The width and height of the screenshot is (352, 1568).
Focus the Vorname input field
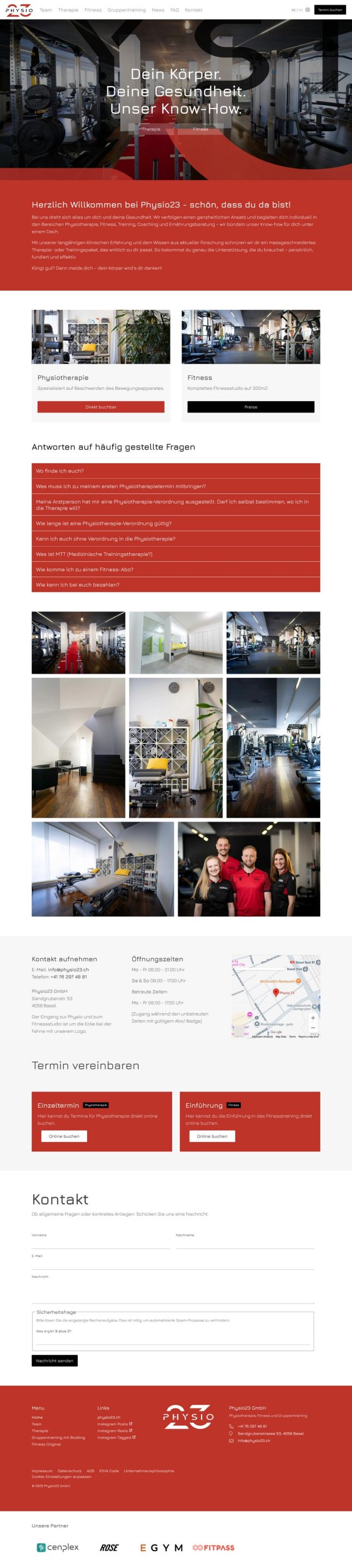[x=100, y=1242]
